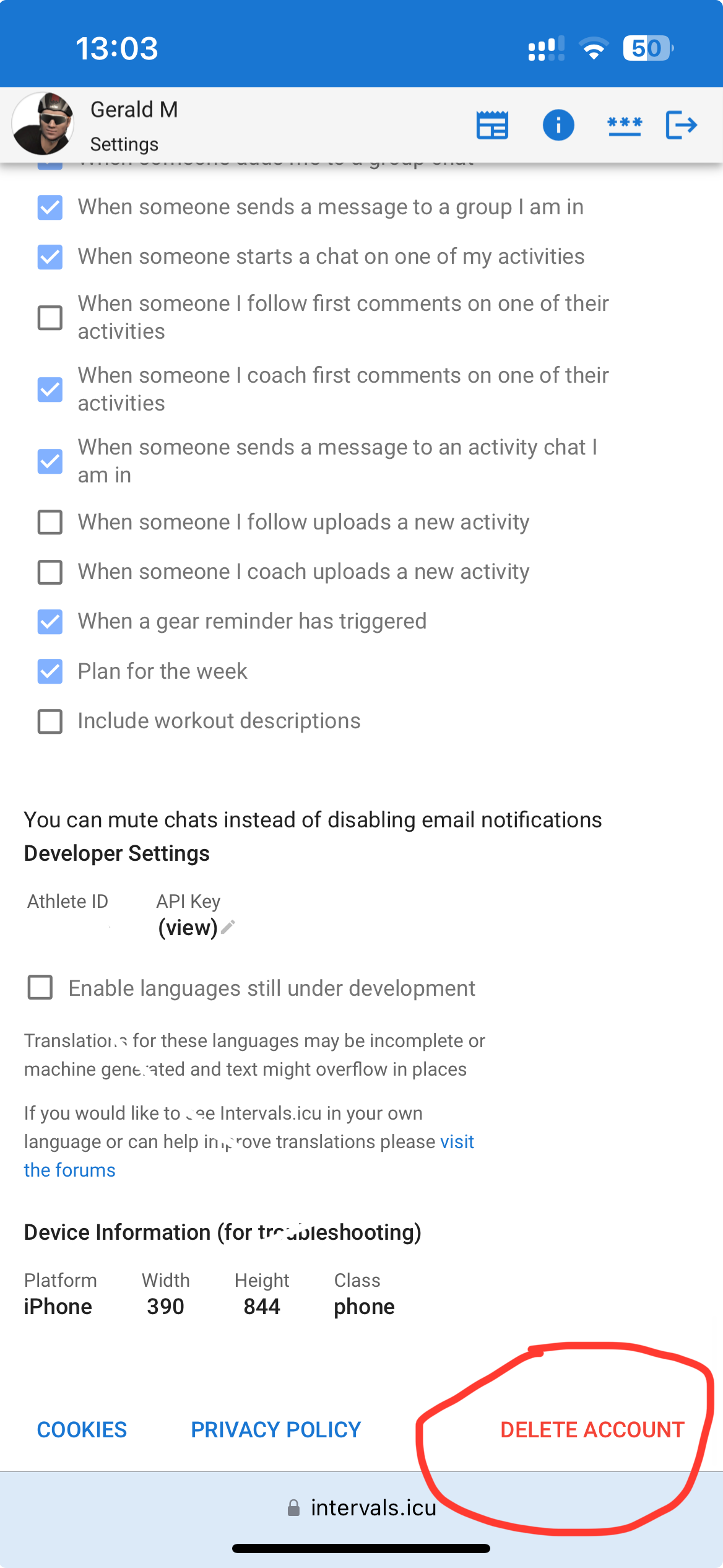This screenshot has width=723, height=1568.
Task: Enable someone I follow first comments notification
Action: click(50, 318)
